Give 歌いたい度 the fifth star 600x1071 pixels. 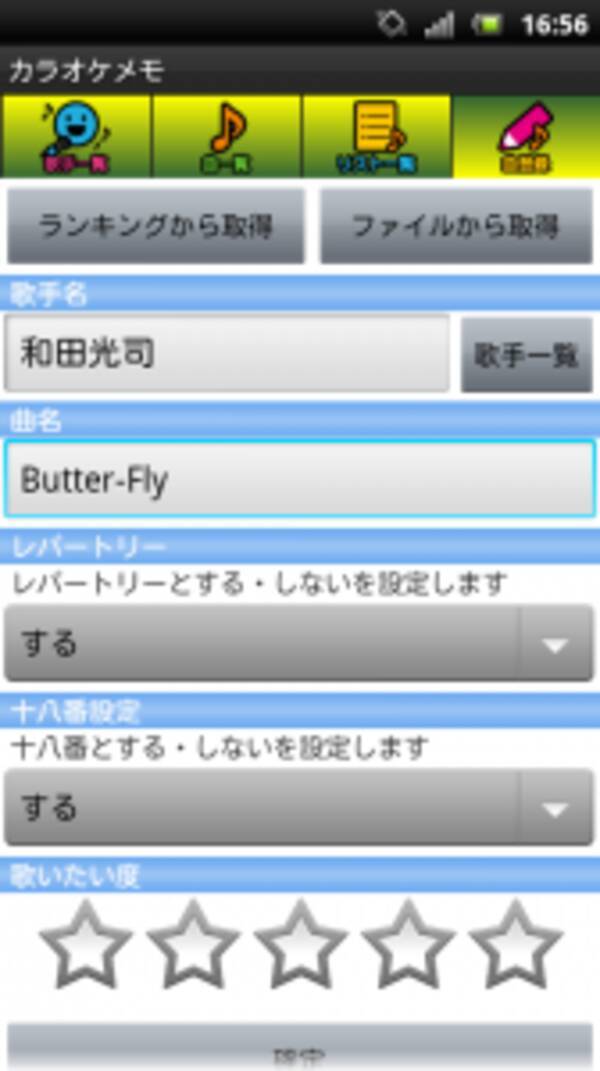(516, 945)
